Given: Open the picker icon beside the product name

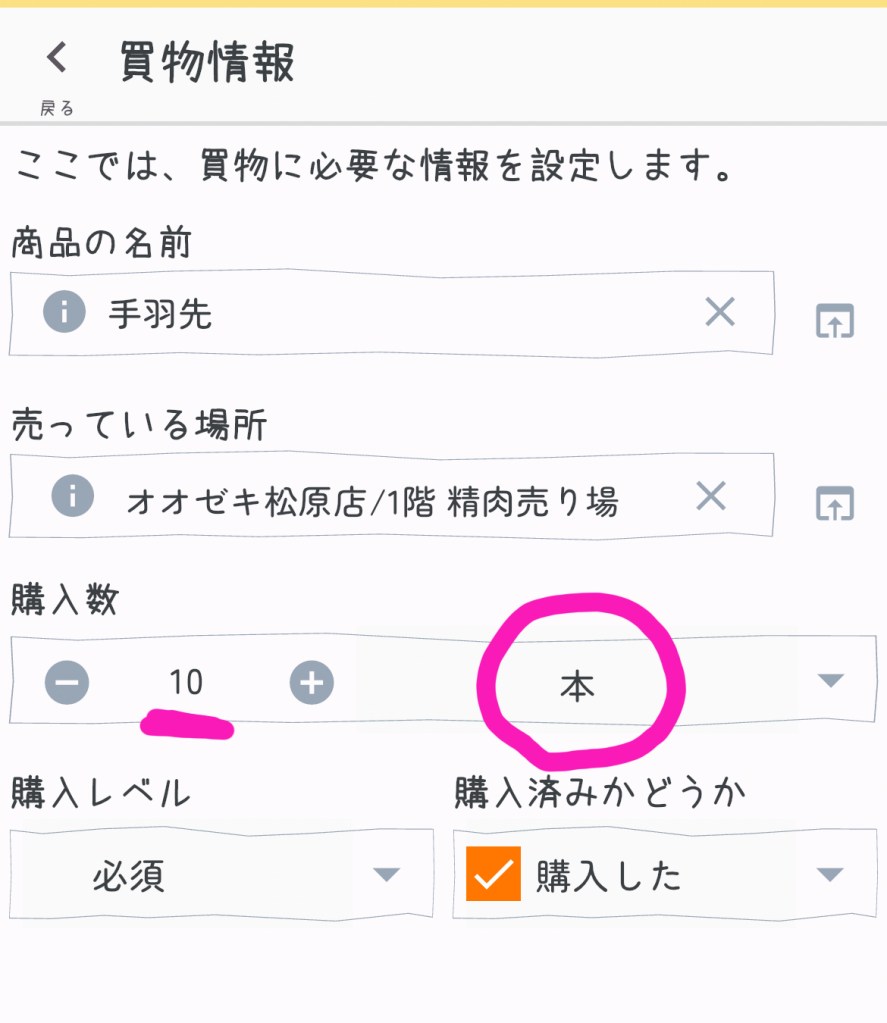Looking at the screenshot, I should click(834, 320).
